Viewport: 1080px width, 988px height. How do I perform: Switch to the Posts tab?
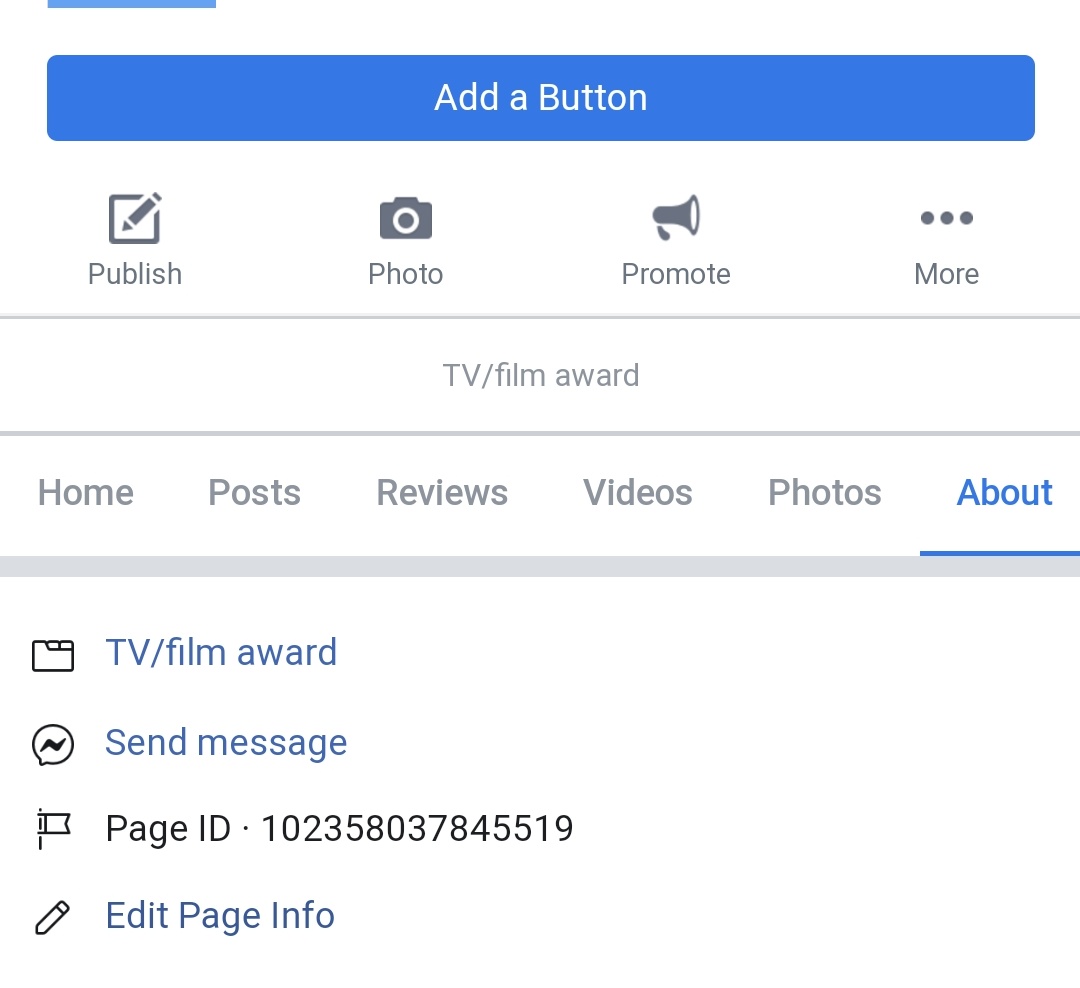[254, 493]
